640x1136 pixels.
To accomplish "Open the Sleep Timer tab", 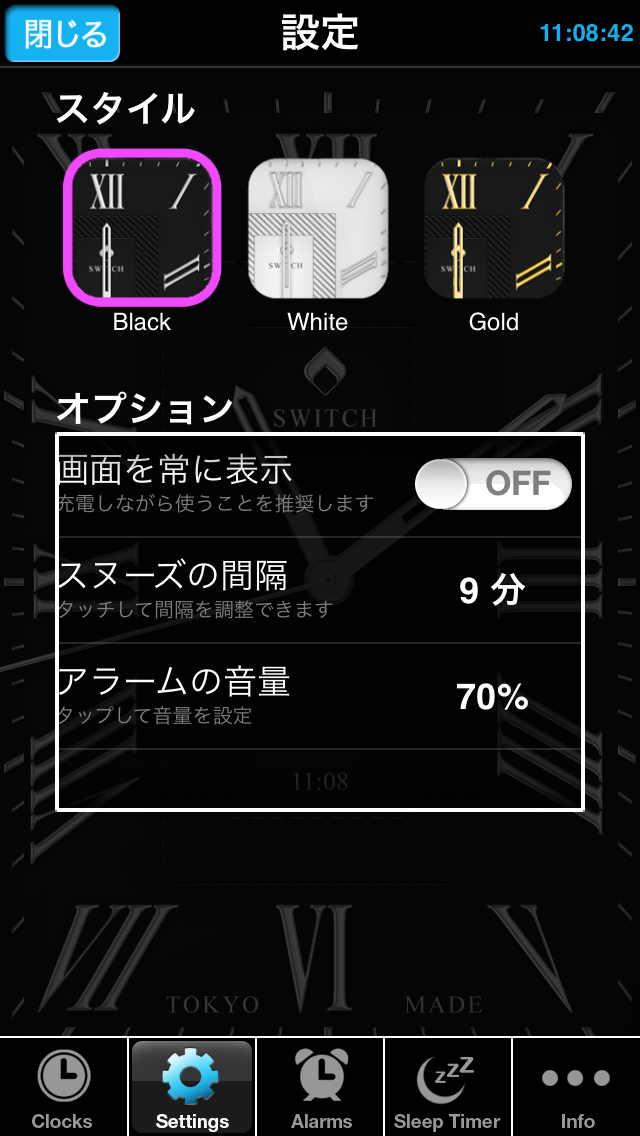I will [447, 1088].
